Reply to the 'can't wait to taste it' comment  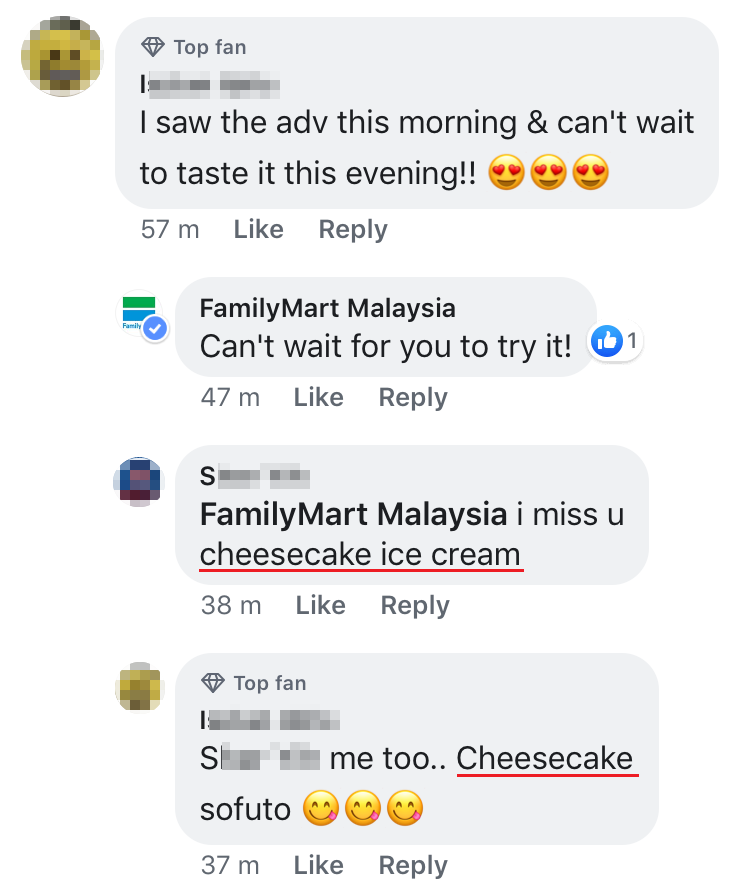tap(352, 229)
